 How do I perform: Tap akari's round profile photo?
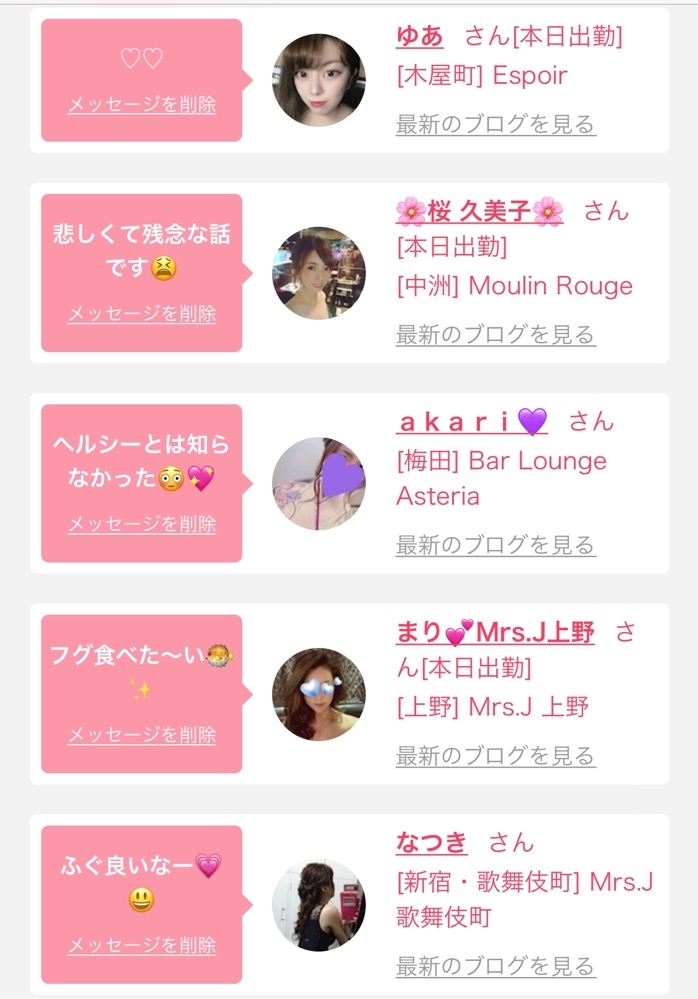coord(319,483)
